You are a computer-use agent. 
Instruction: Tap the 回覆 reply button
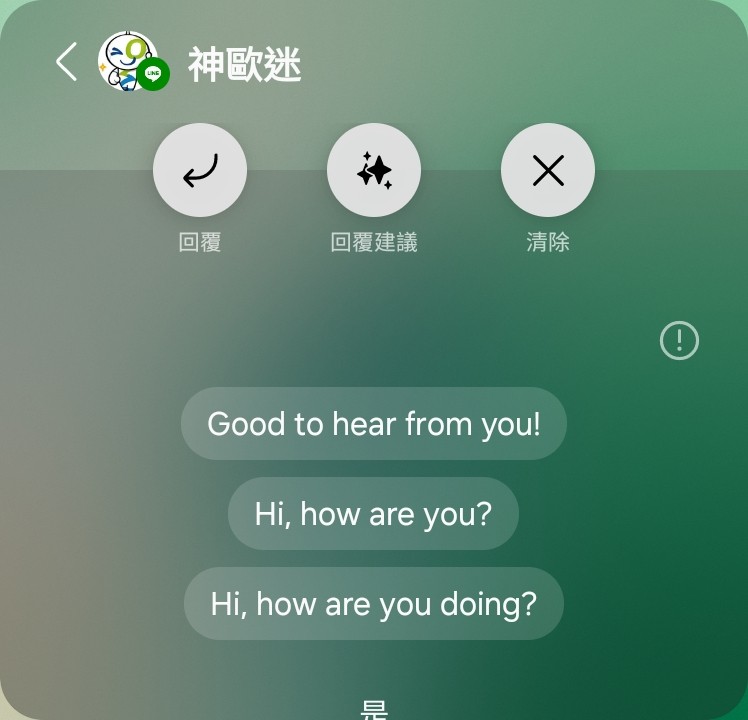click(x=200, y=171)
